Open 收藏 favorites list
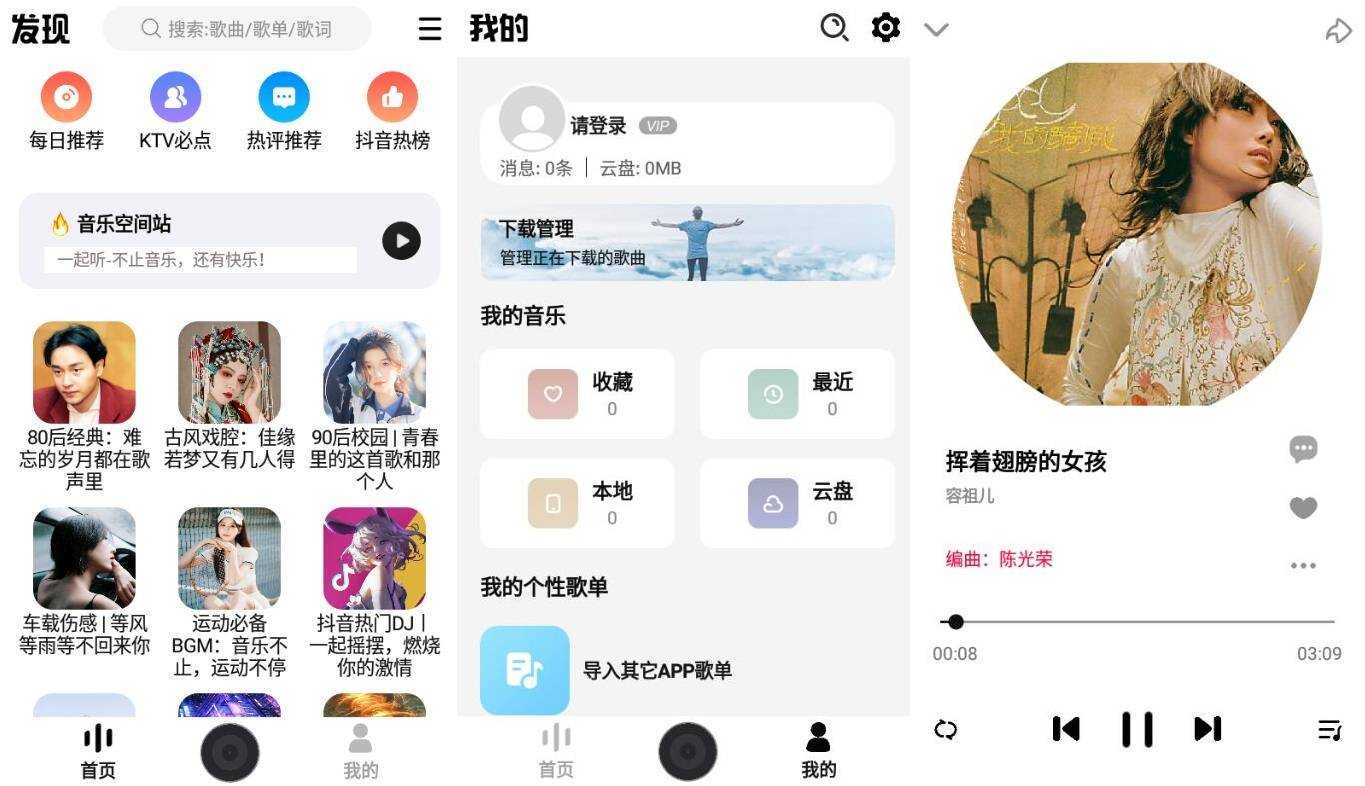This screenshot has width=1365, height=786. pyautogui.click(x=577, y=394)
